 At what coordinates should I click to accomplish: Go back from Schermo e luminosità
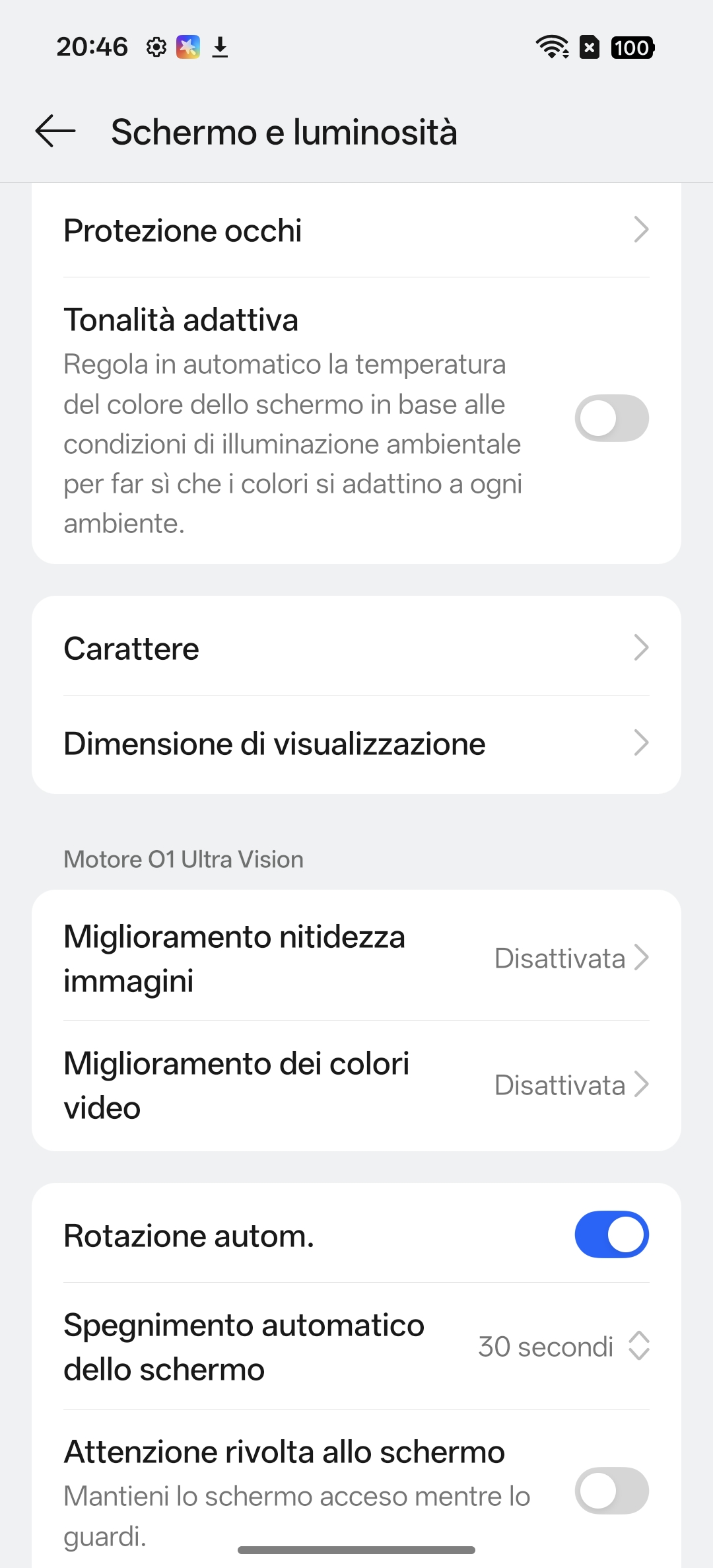coord(55,131)
